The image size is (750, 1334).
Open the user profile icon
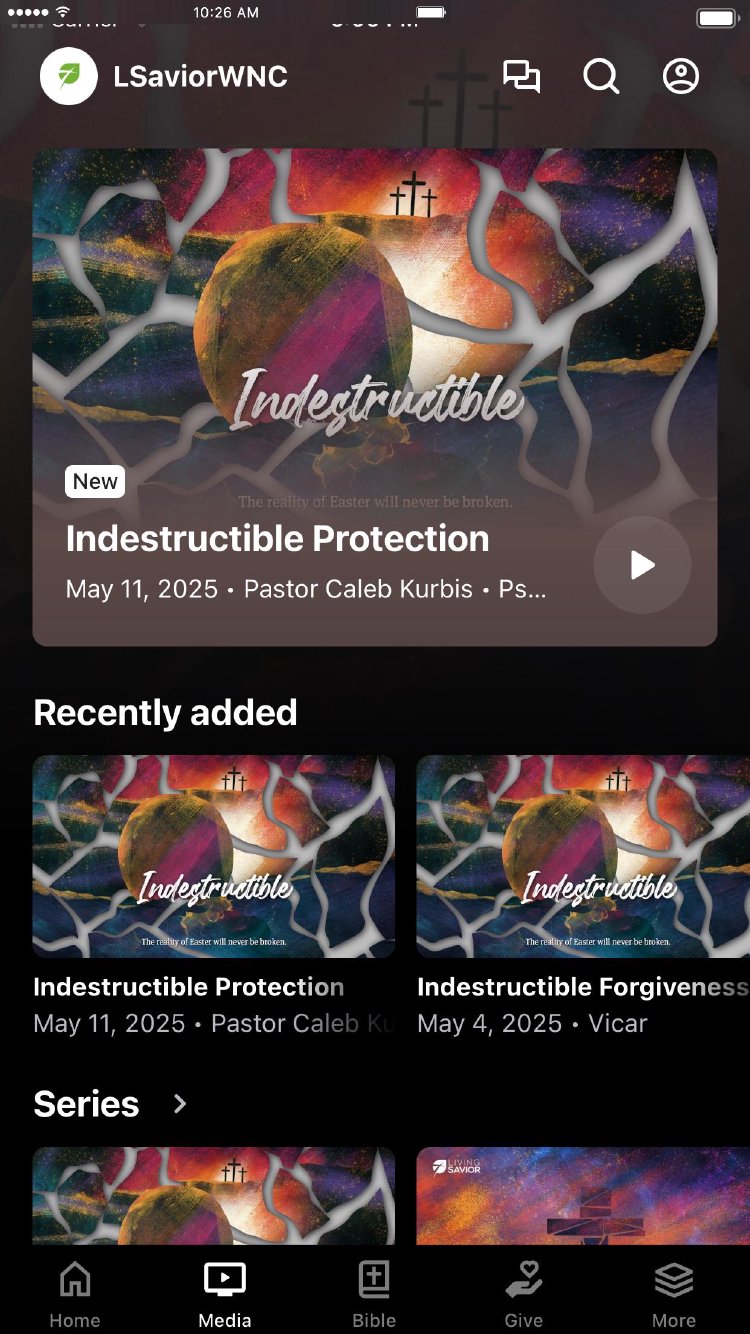click(681, 77)
